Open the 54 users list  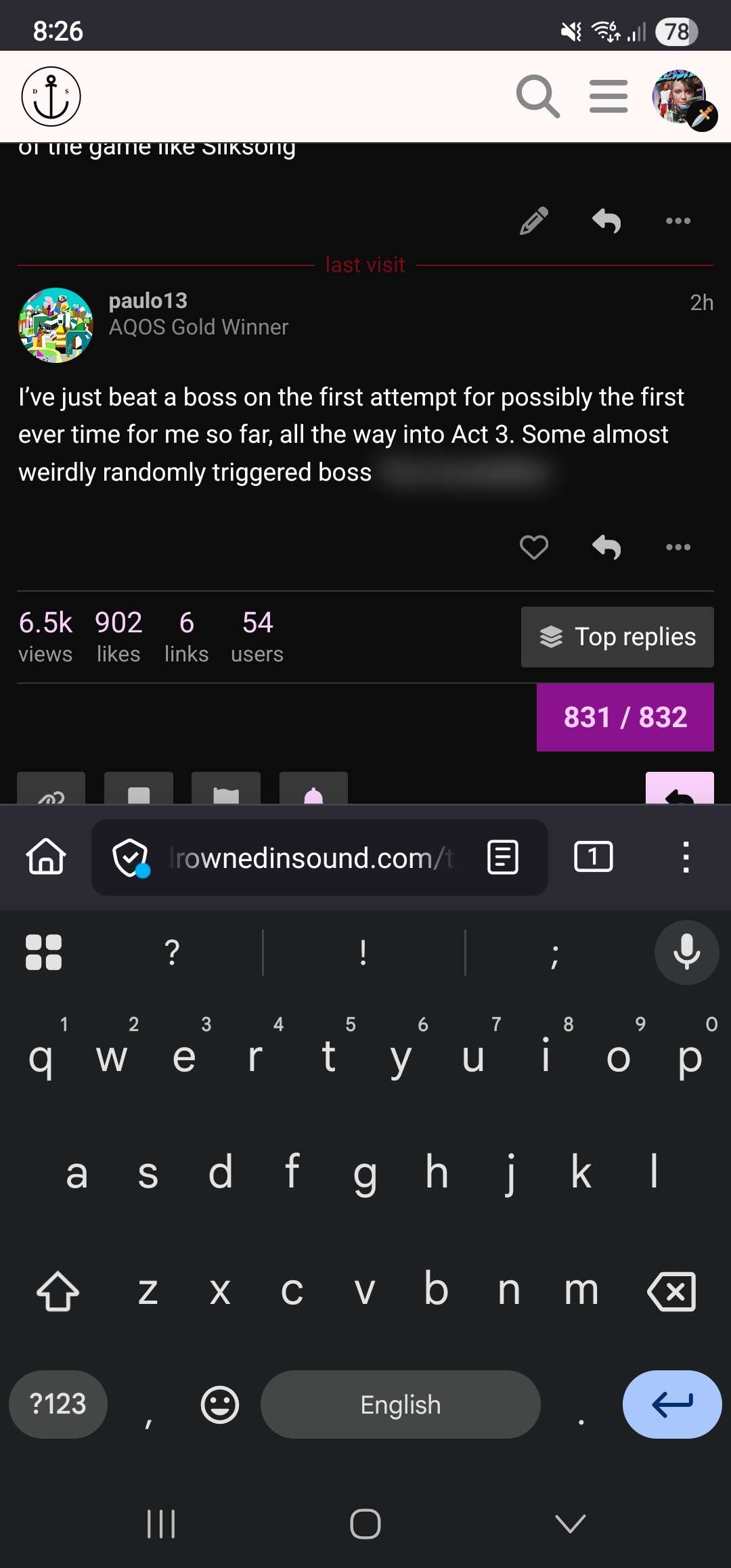pyautogui.click(x=257, y=636)
